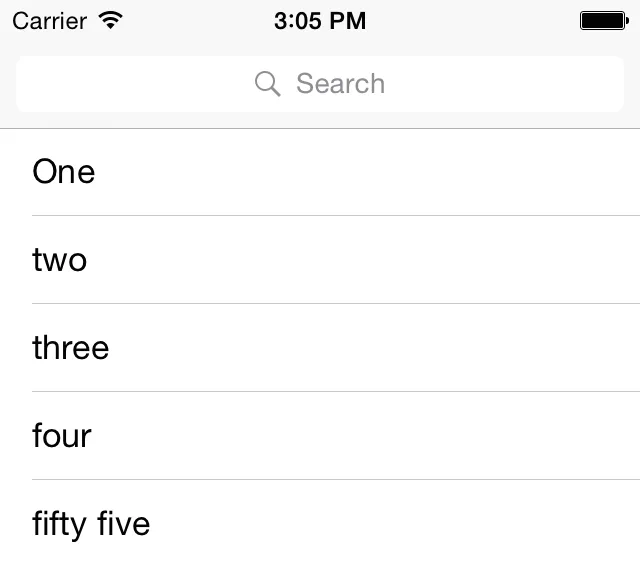The width and height of the screenshot is (640, 567).
Task: Tap the four row
Action: (x=320, y=436)
